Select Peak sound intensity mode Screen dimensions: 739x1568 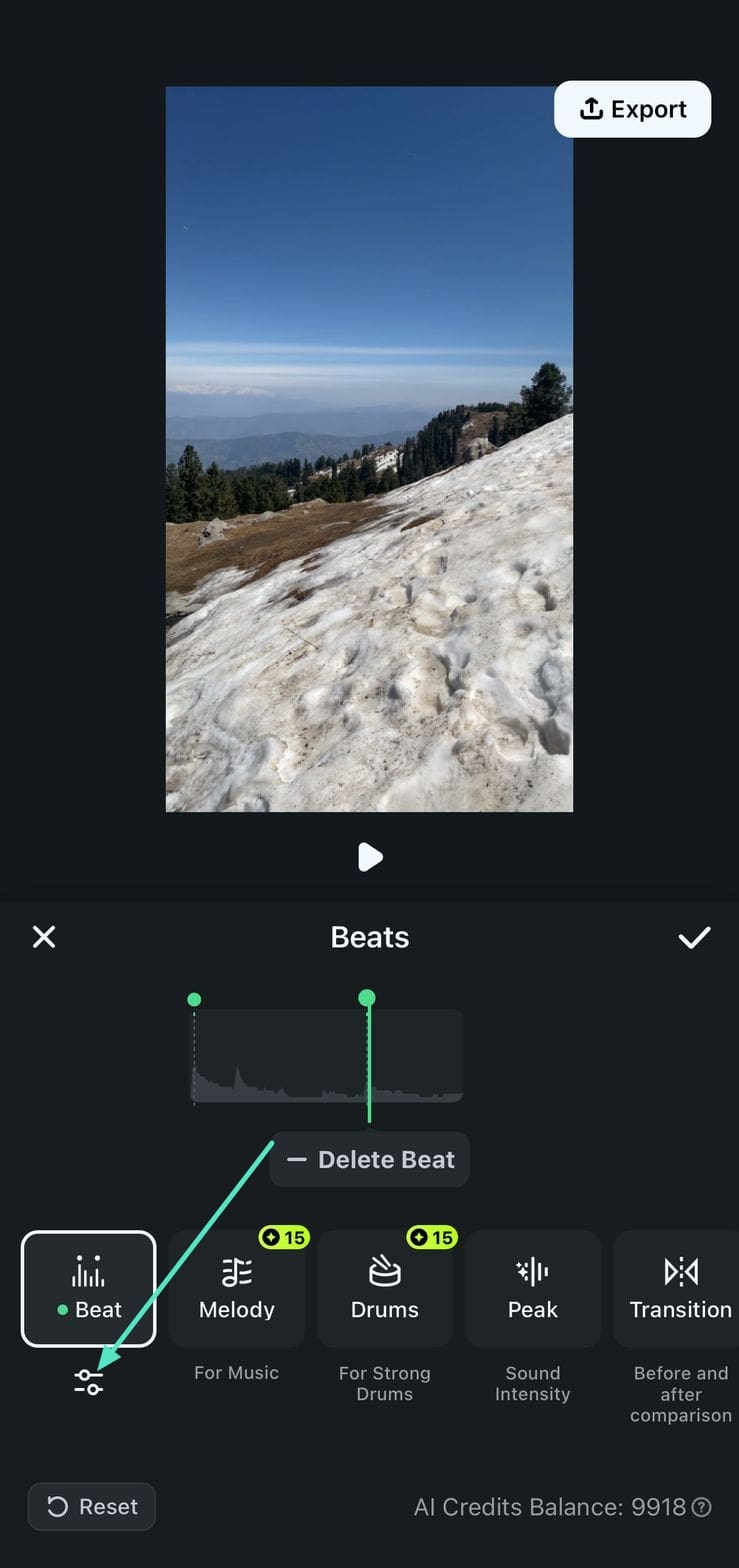point(532,1289)
